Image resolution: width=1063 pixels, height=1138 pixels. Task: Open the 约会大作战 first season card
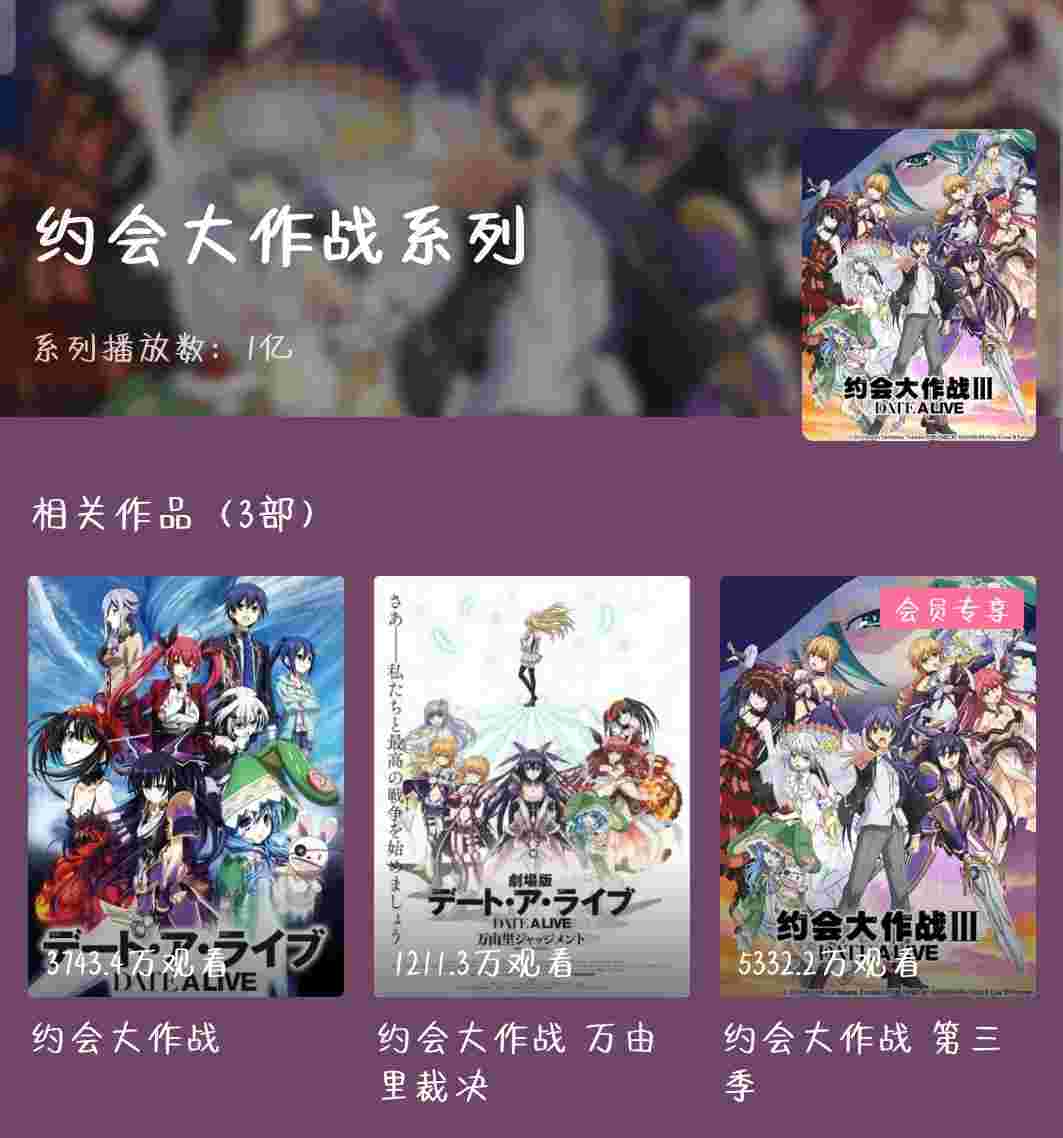tap(185, 786)
